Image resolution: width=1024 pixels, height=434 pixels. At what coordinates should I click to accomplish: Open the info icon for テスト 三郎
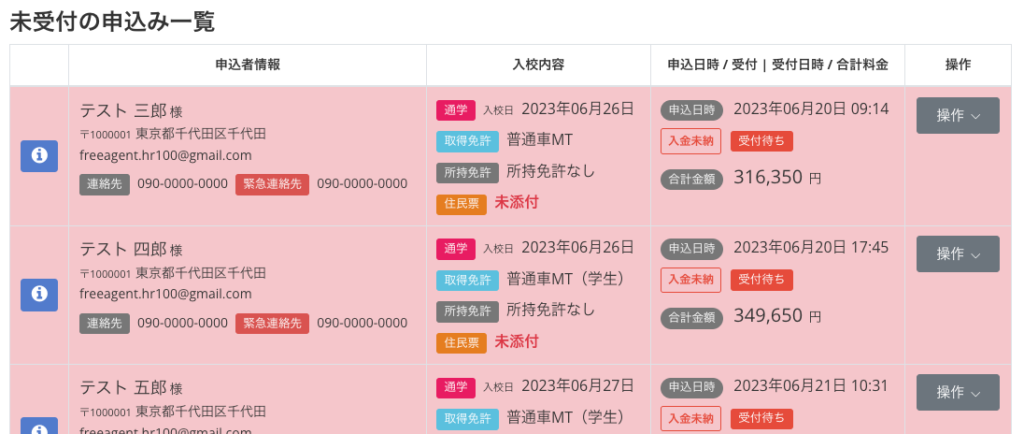pos(39,155)
